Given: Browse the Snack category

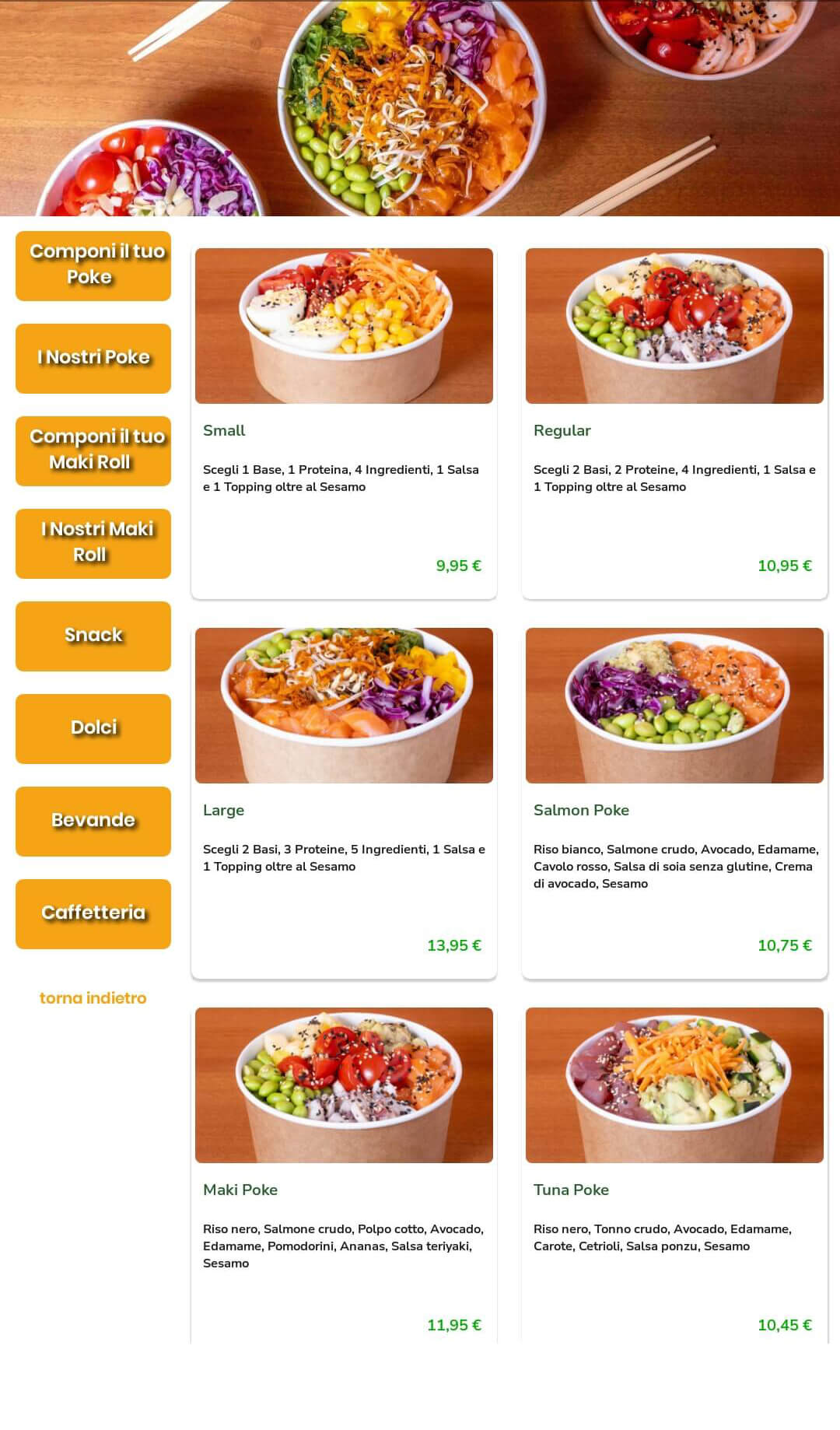Looking at the screenshot, I should click(x=93, y=636).
